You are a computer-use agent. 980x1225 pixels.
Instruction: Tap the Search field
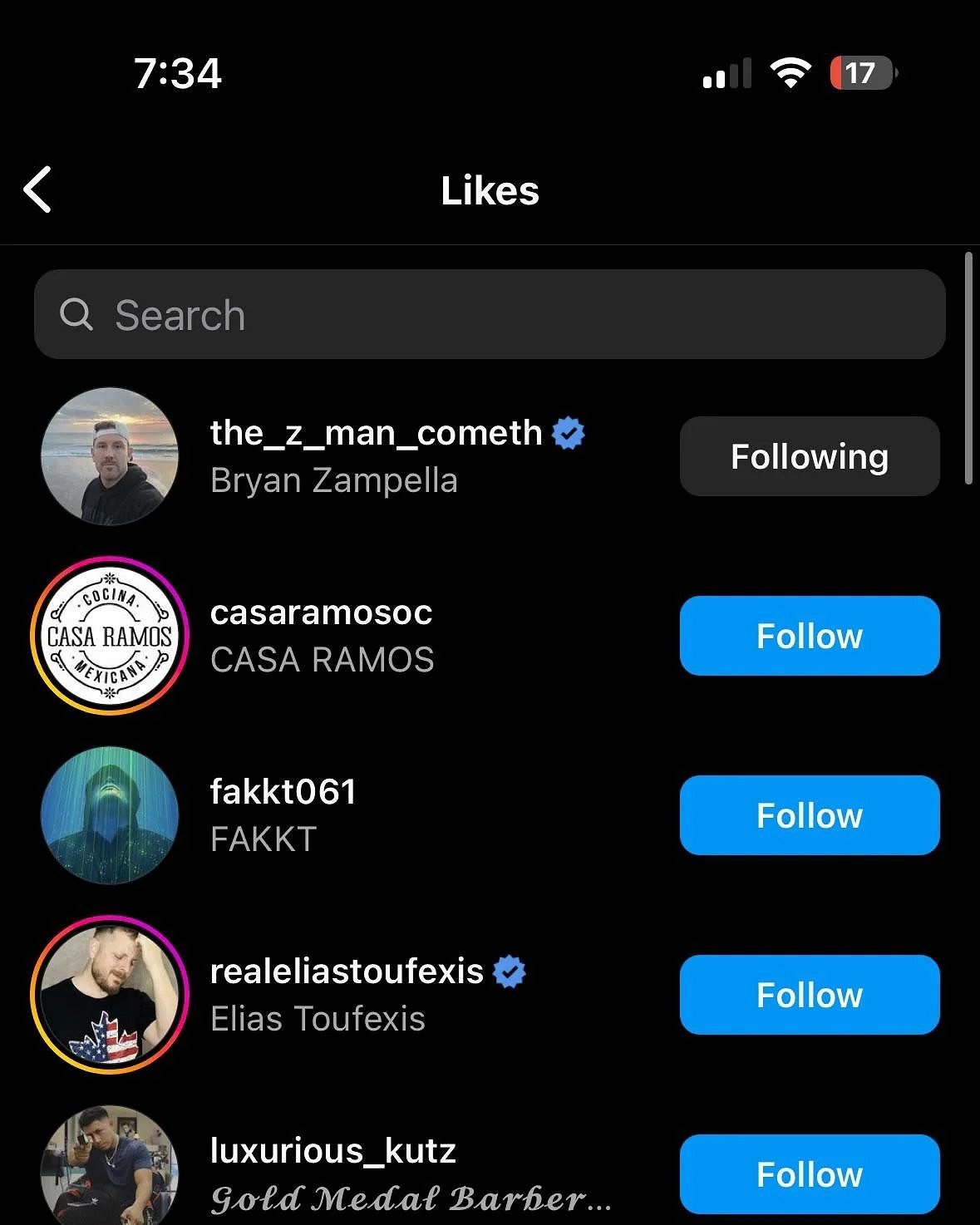point(489,315)
